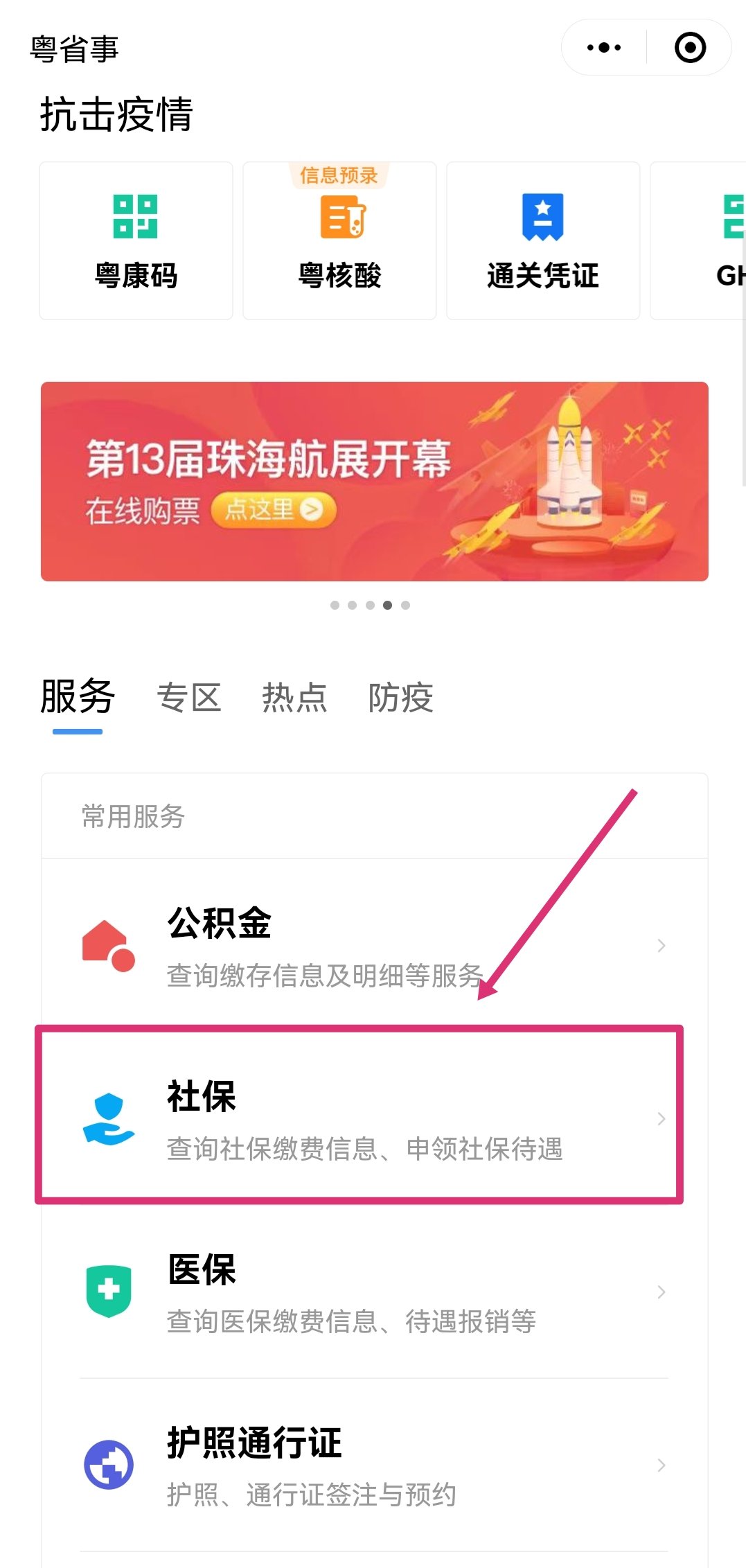The height and width of the screenshot is (1568, 746).
Task: Switch to the 热点 tab
Action: 294,697
